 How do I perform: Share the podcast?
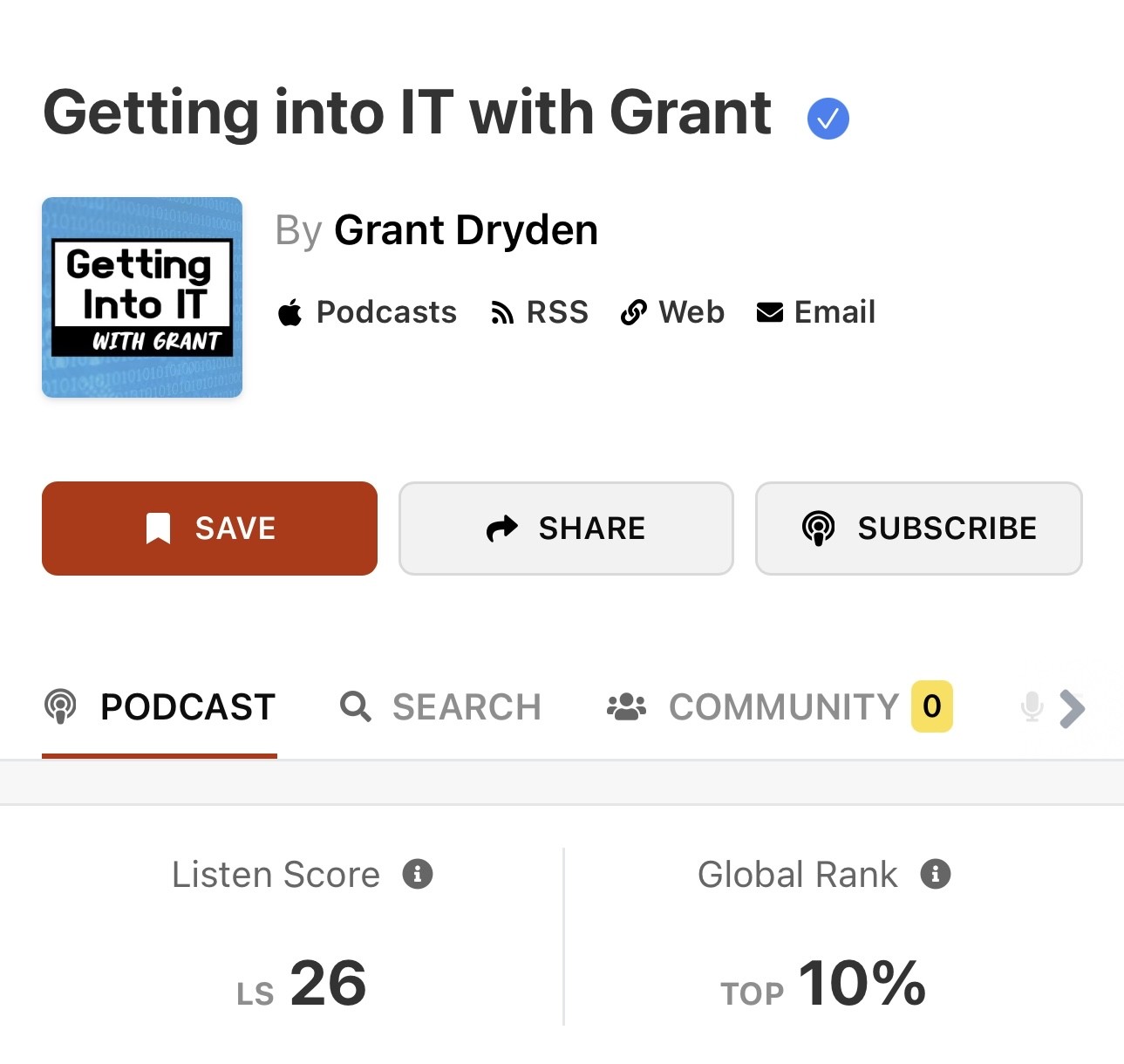click(x=566, y=529)
